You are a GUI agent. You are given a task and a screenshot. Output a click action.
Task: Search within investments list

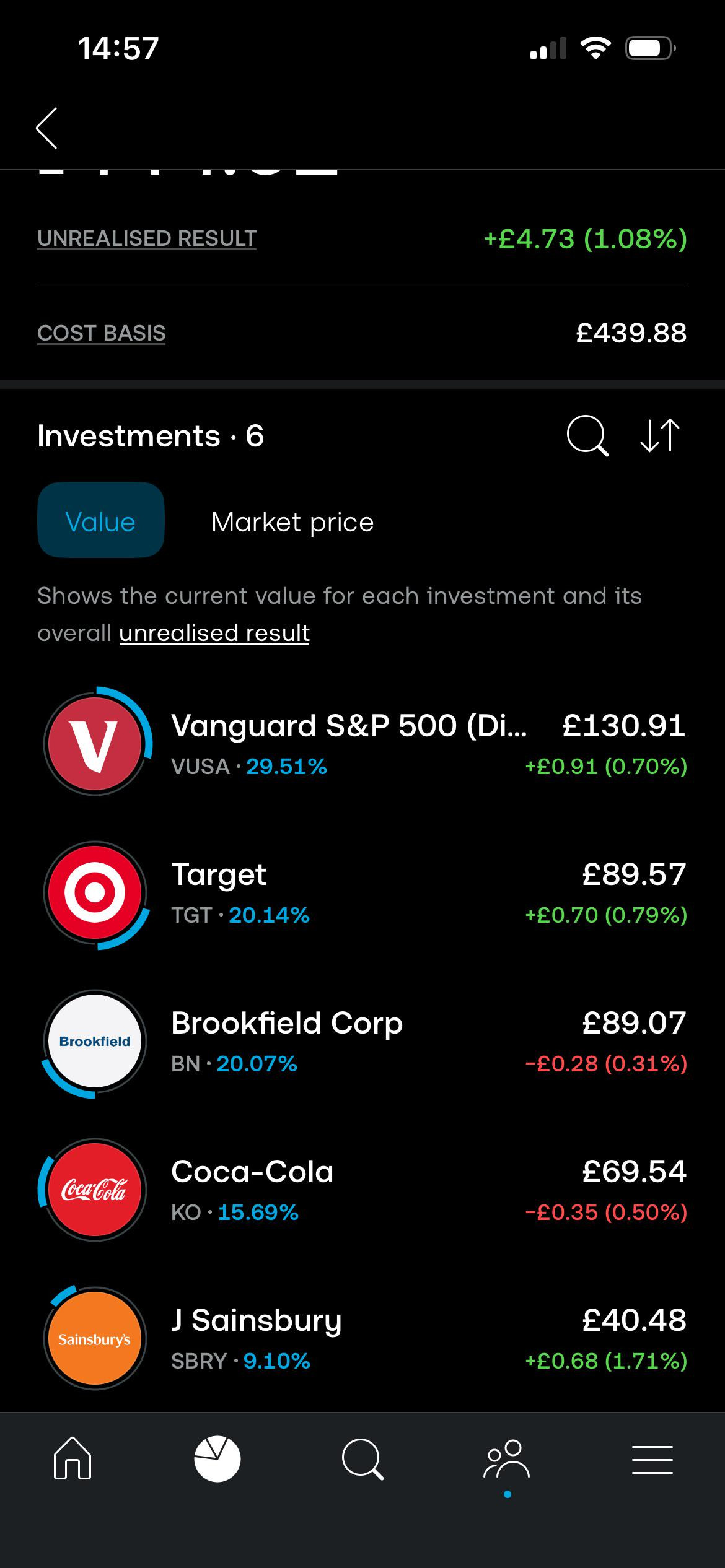click(x=587, y=436)
